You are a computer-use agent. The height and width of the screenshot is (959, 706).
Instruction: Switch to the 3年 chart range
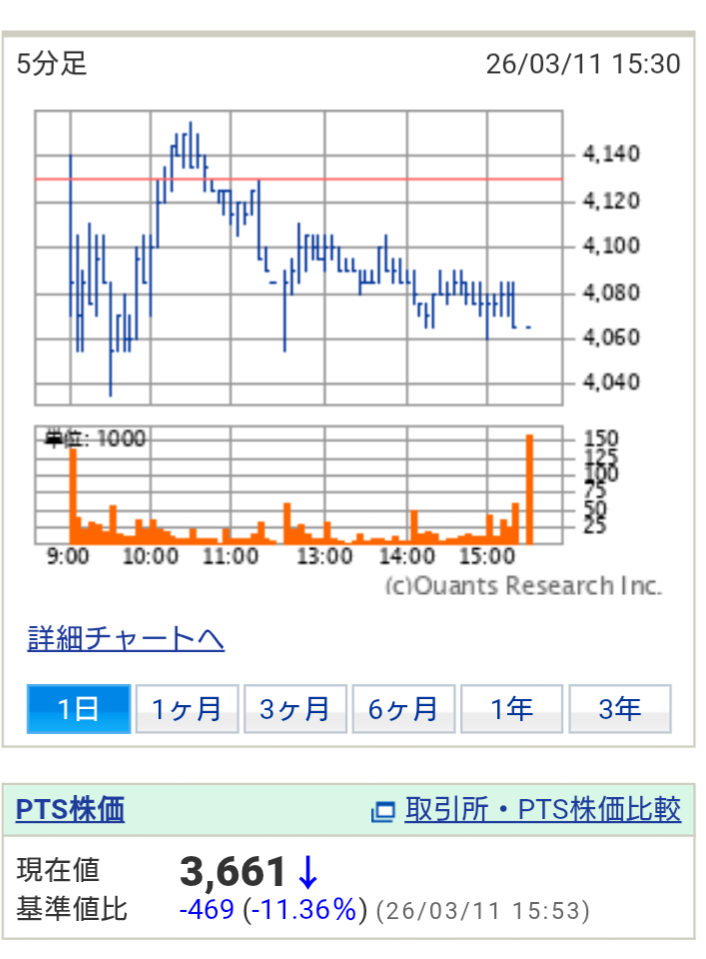619,709
